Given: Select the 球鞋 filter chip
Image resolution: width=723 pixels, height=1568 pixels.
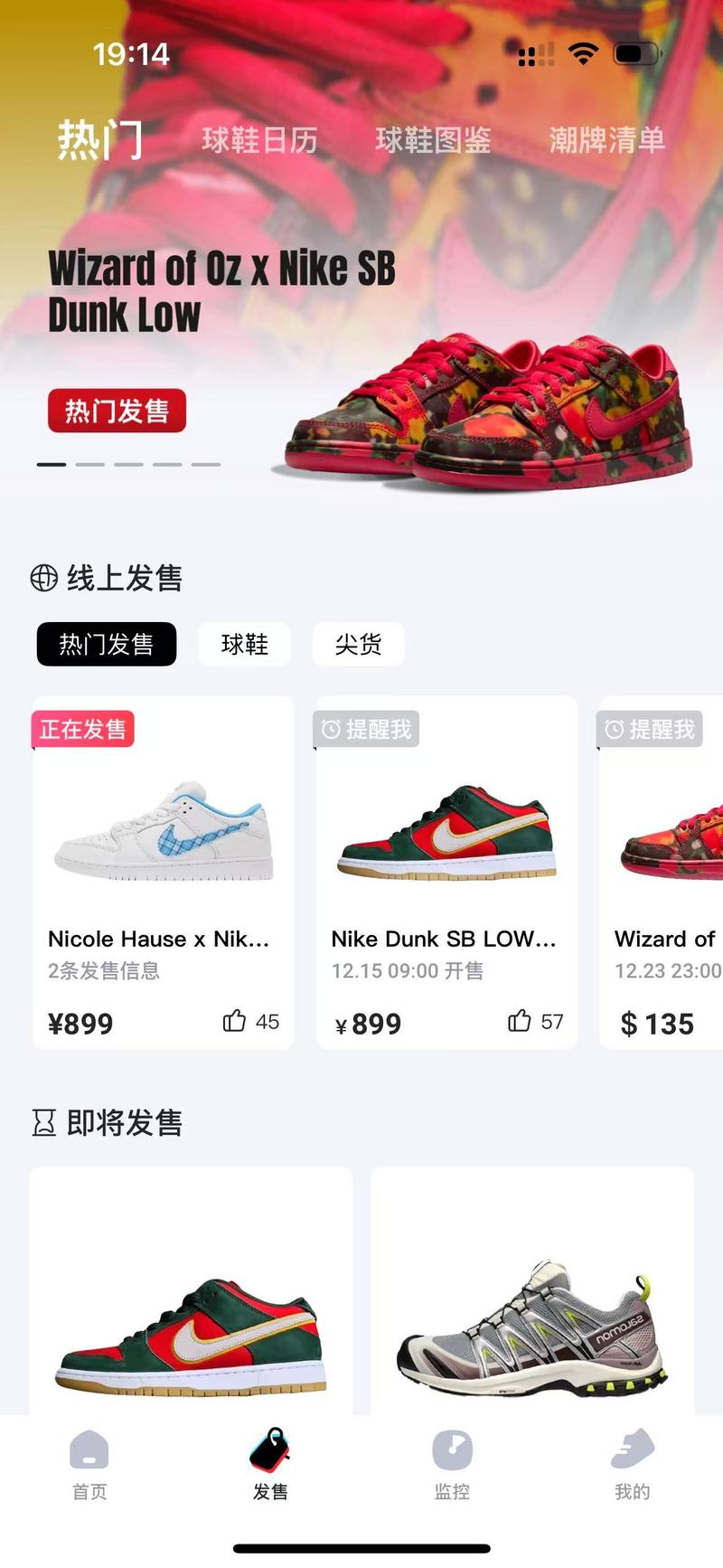Looking at the screenshot, I should coord(244,644).
